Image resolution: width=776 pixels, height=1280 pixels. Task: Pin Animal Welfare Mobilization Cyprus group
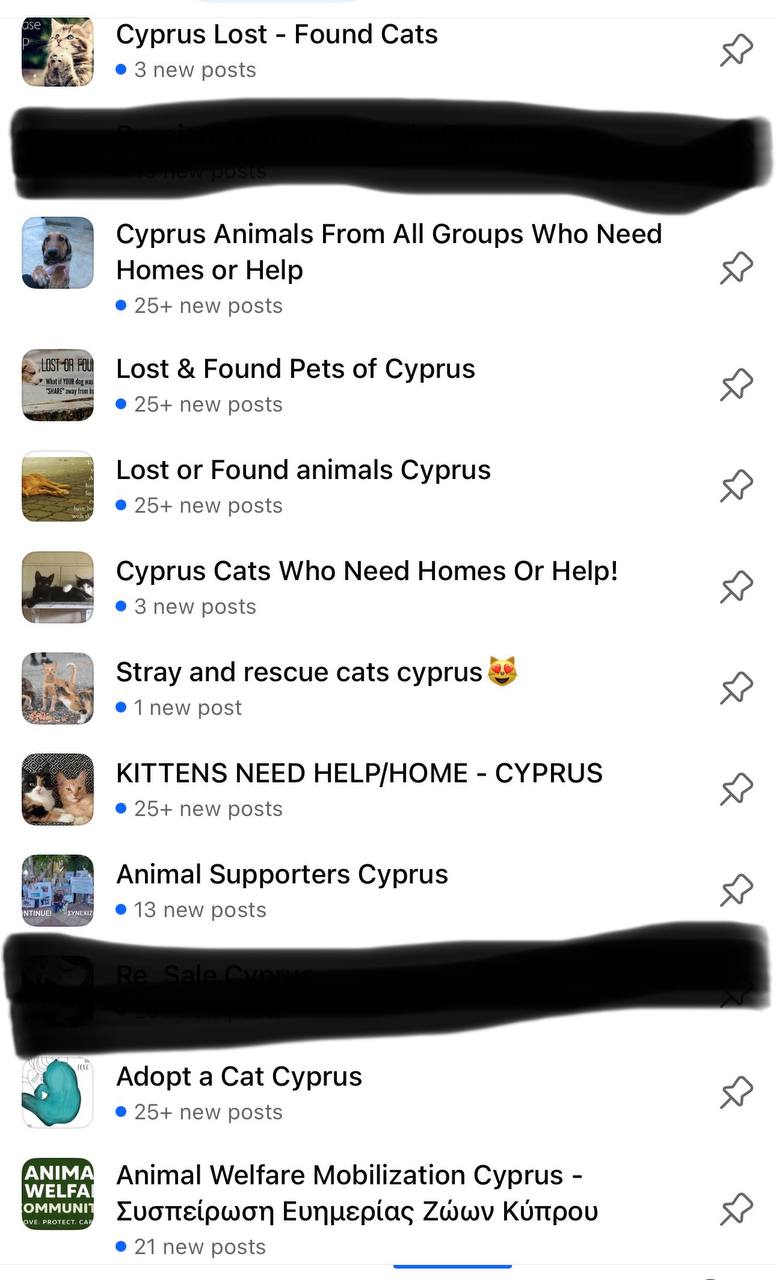tap(737, 1209)
